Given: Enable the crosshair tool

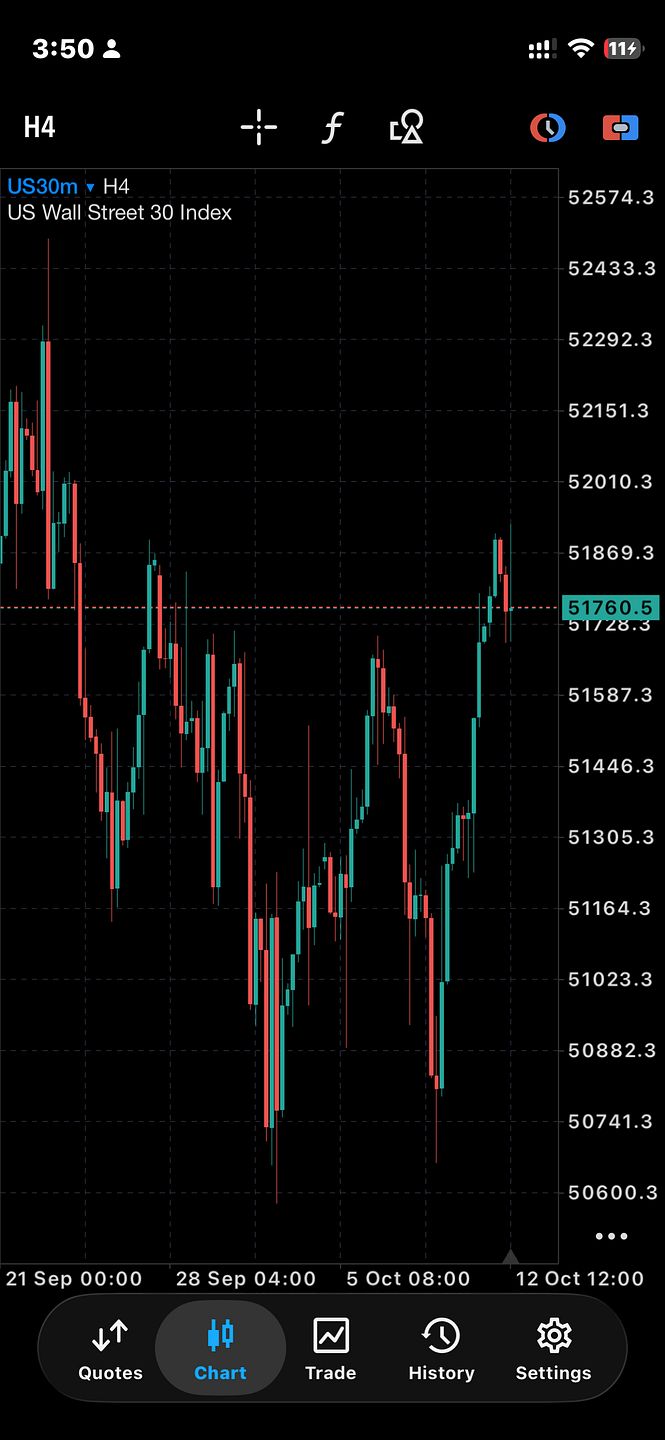Looking at the screenshot, I should coord(259,128).
